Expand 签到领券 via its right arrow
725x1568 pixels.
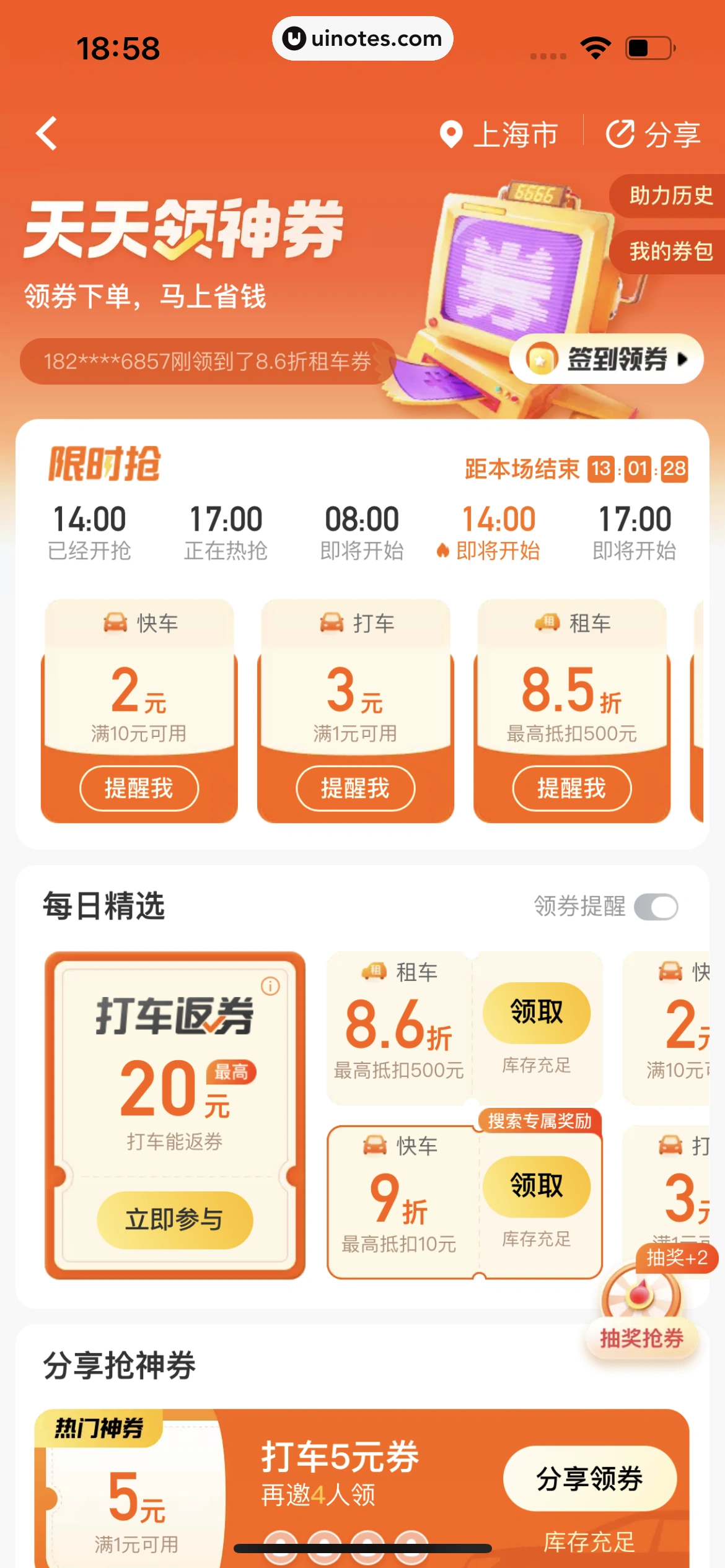tap(683, 360)
